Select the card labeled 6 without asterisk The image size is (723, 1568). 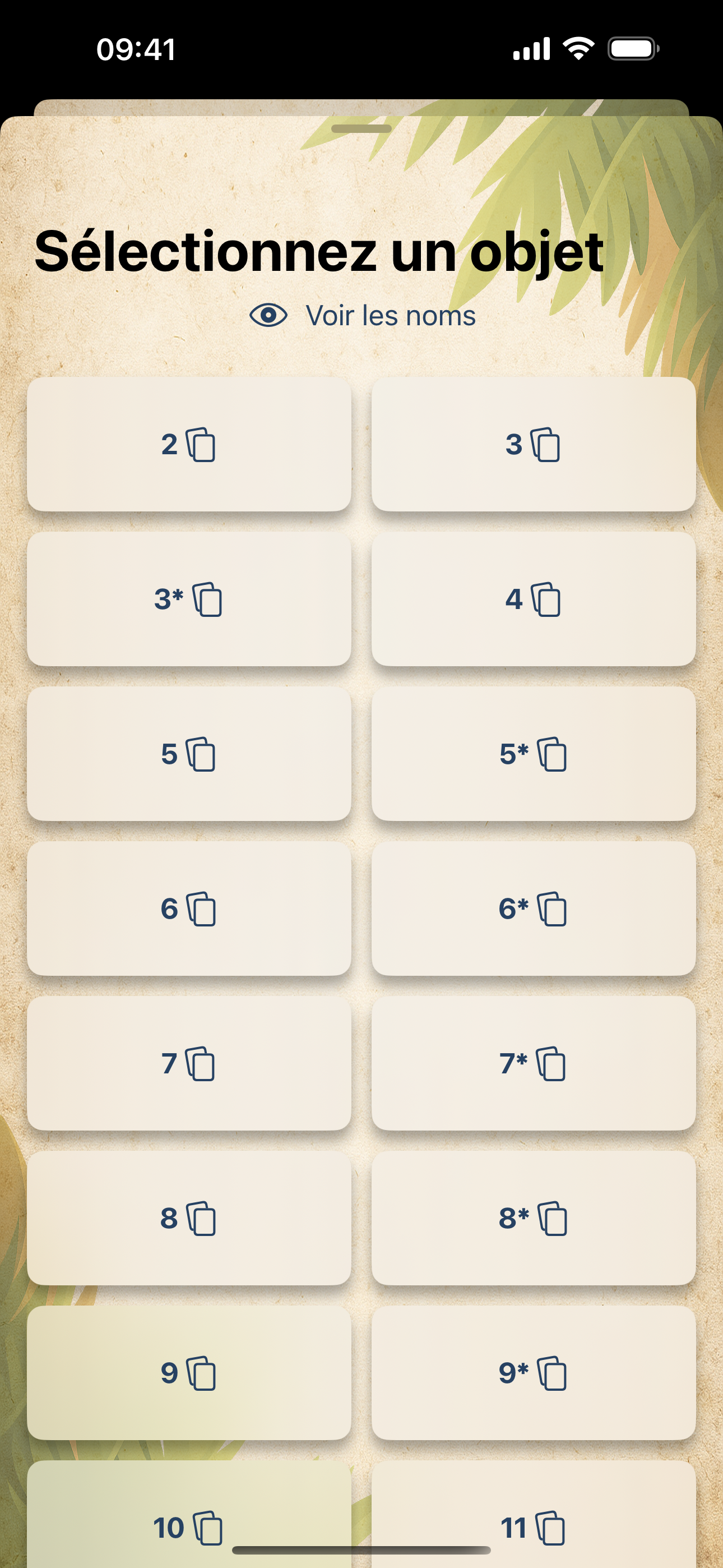tap(189, 908)
